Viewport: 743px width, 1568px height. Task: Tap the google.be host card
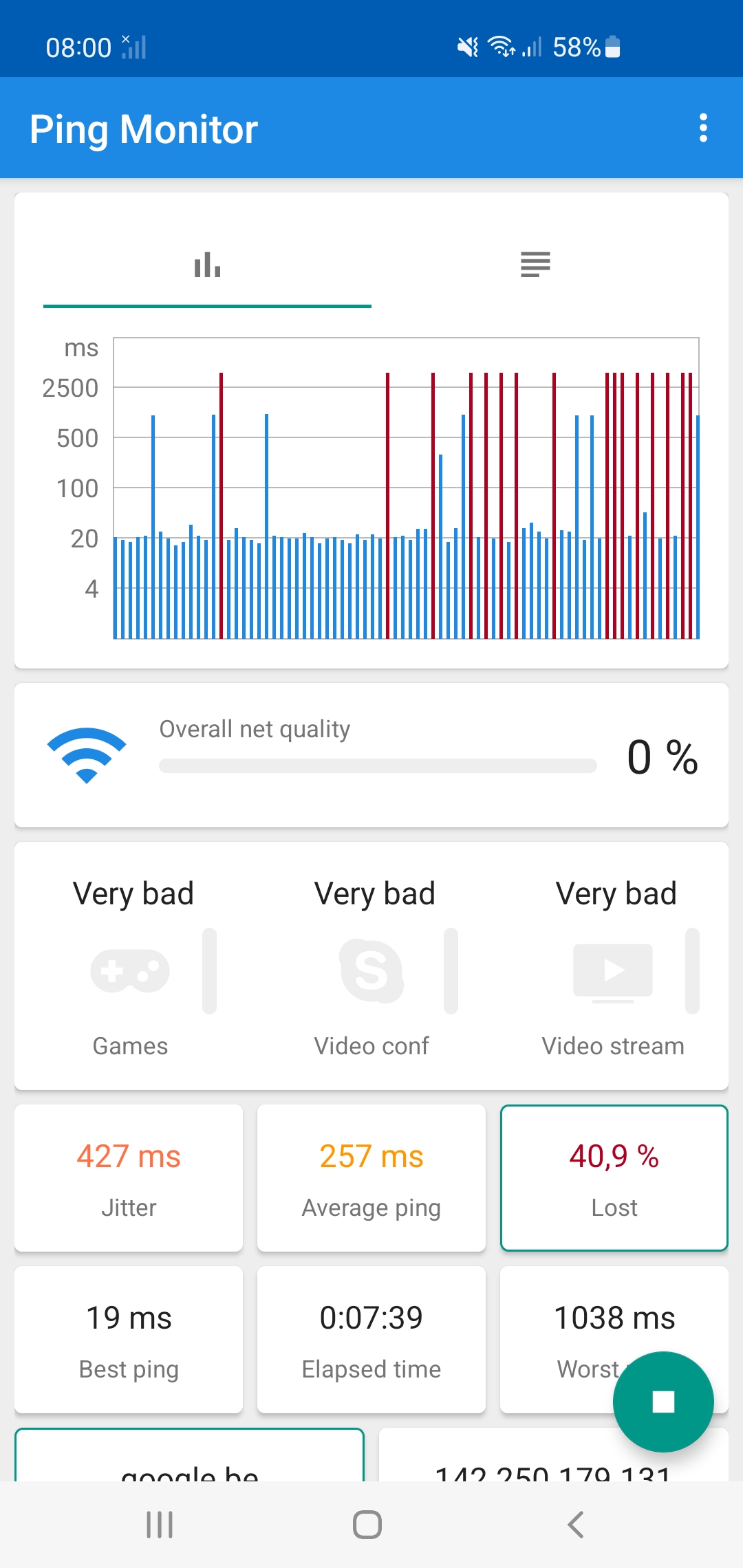[x=189, y=1455]
